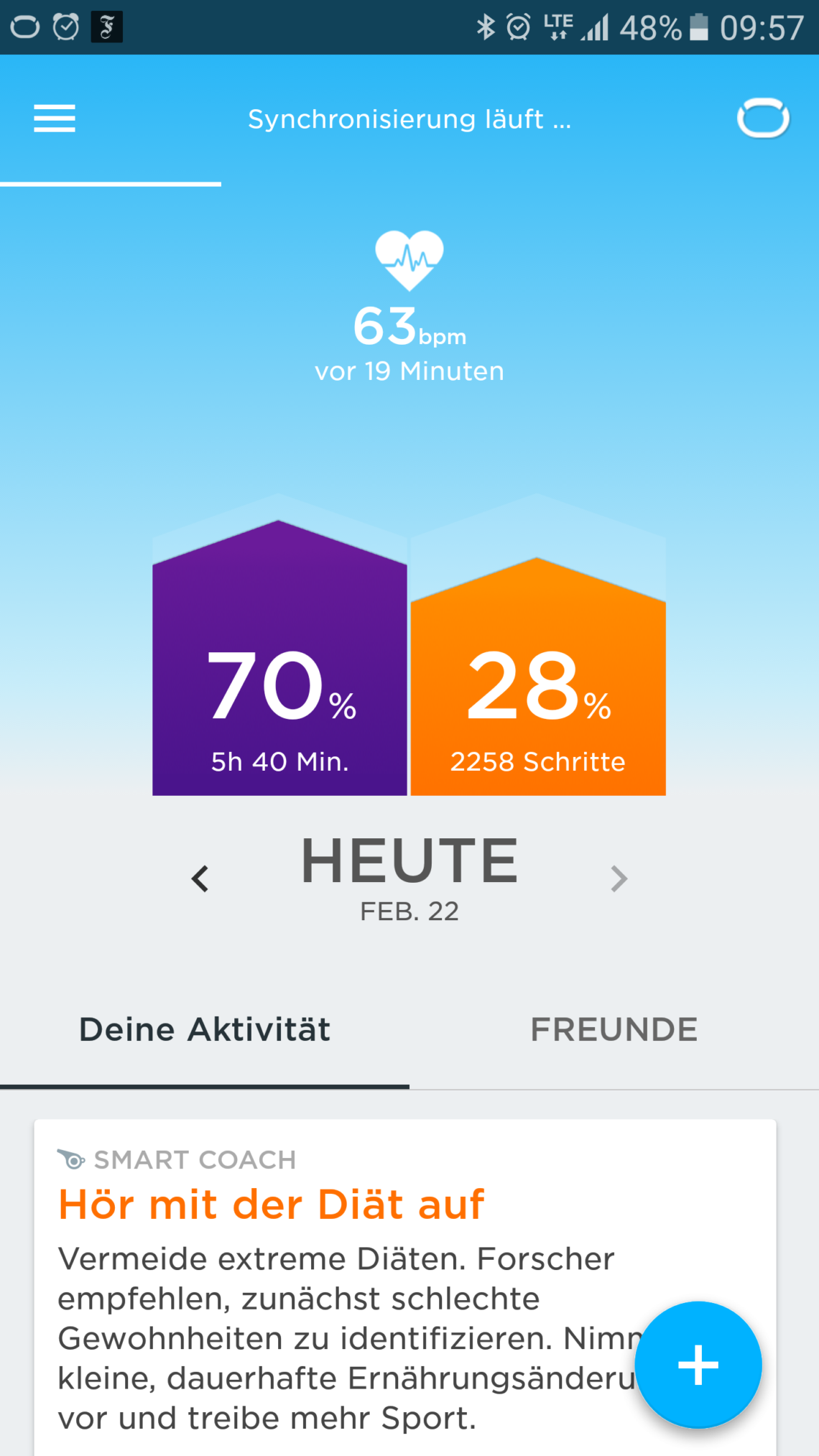Advance to next day with right chevron

[619, 878]
